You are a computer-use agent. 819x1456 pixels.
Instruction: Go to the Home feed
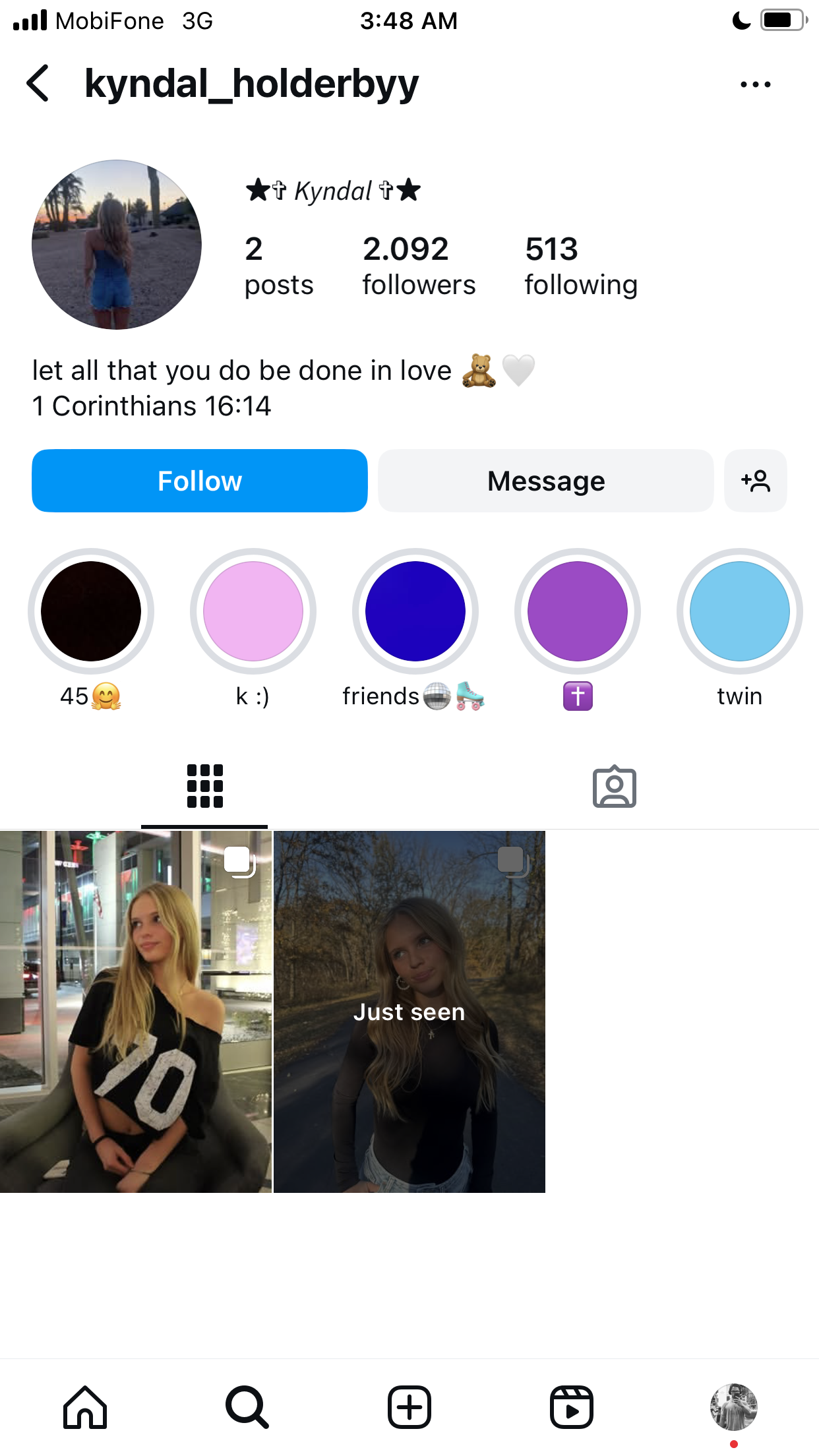point(85,1407)
